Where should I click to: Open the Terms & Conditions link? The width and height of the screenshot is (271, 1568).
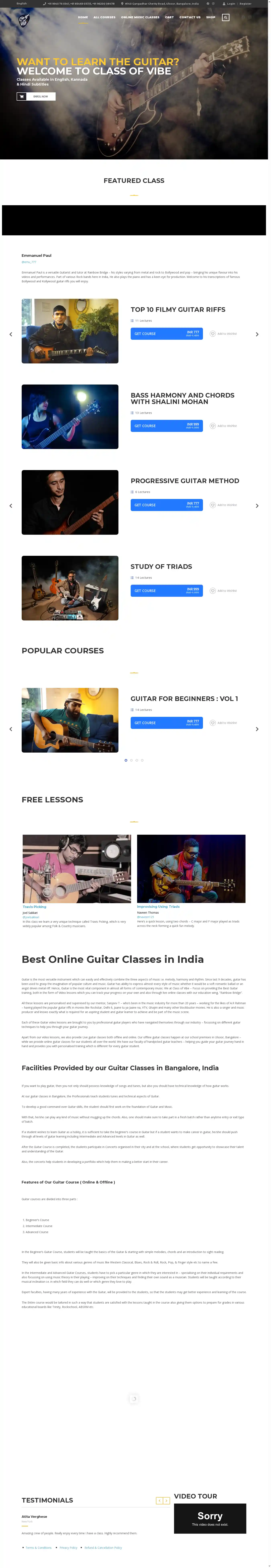coord(38,1547)
